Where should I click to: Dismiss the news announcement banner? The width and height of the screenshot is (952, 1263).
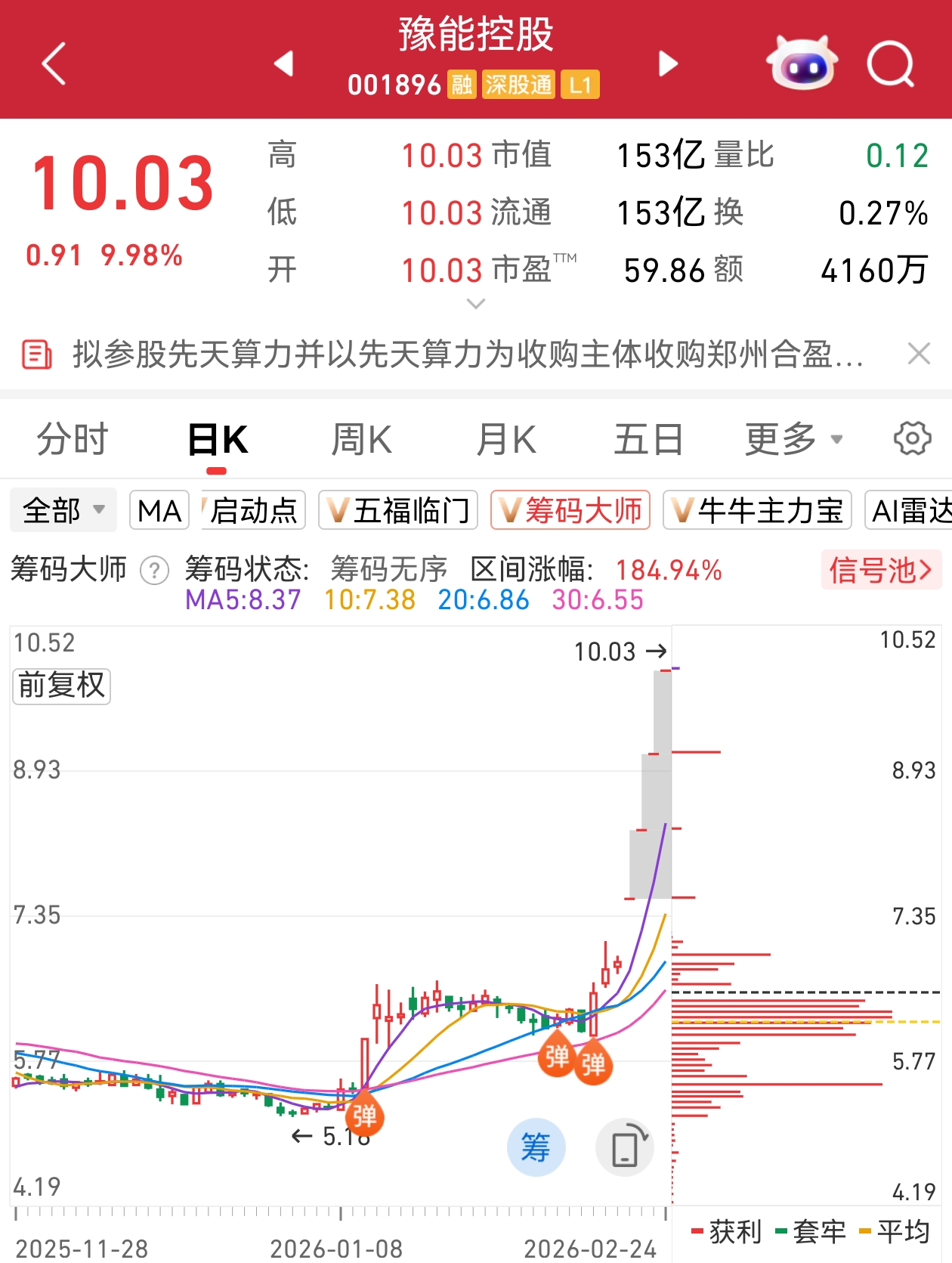919,353
